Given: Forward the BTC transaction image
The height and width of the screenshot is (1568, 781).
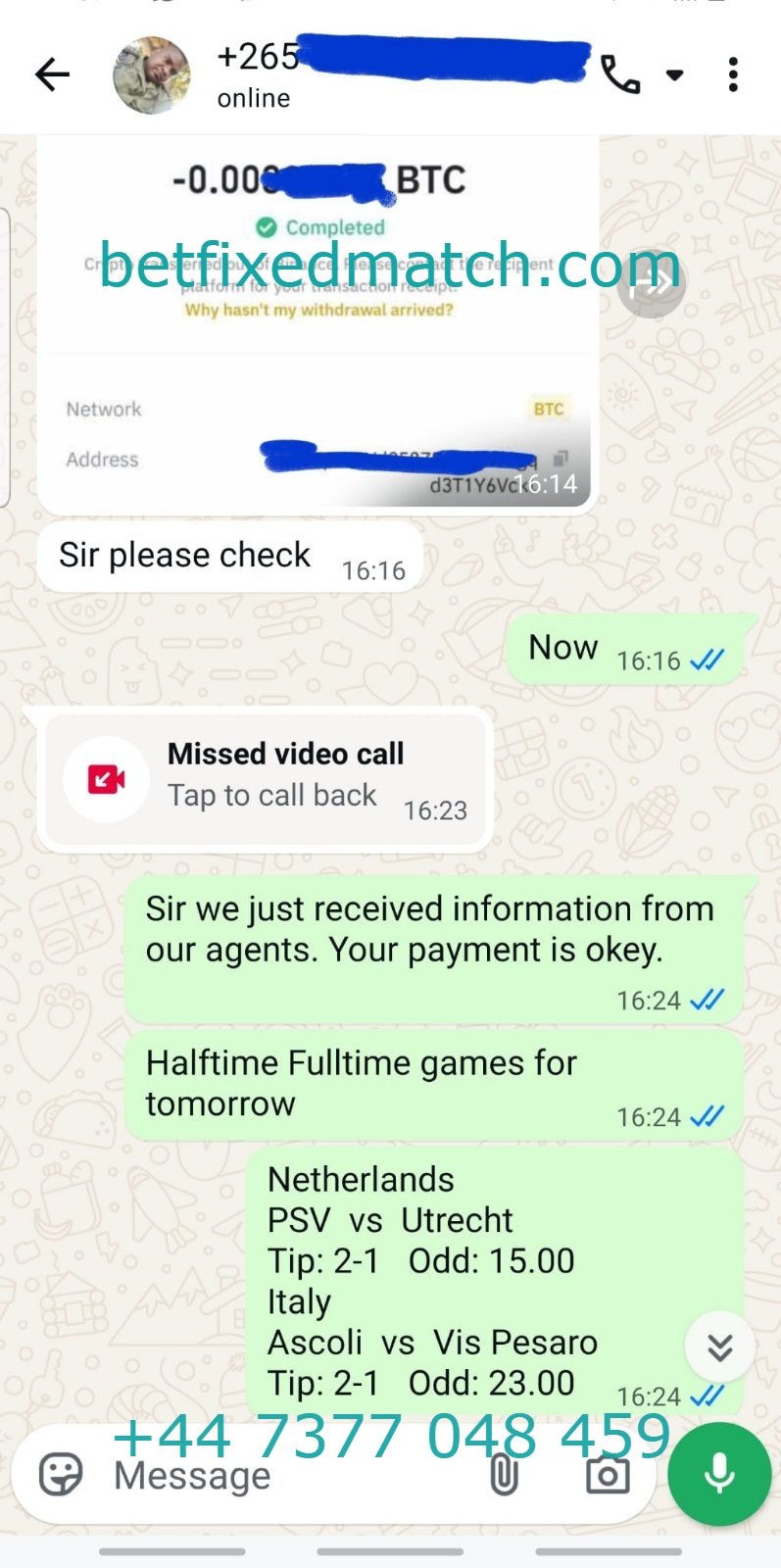Looking at the screenshot, I should (652, 284).
